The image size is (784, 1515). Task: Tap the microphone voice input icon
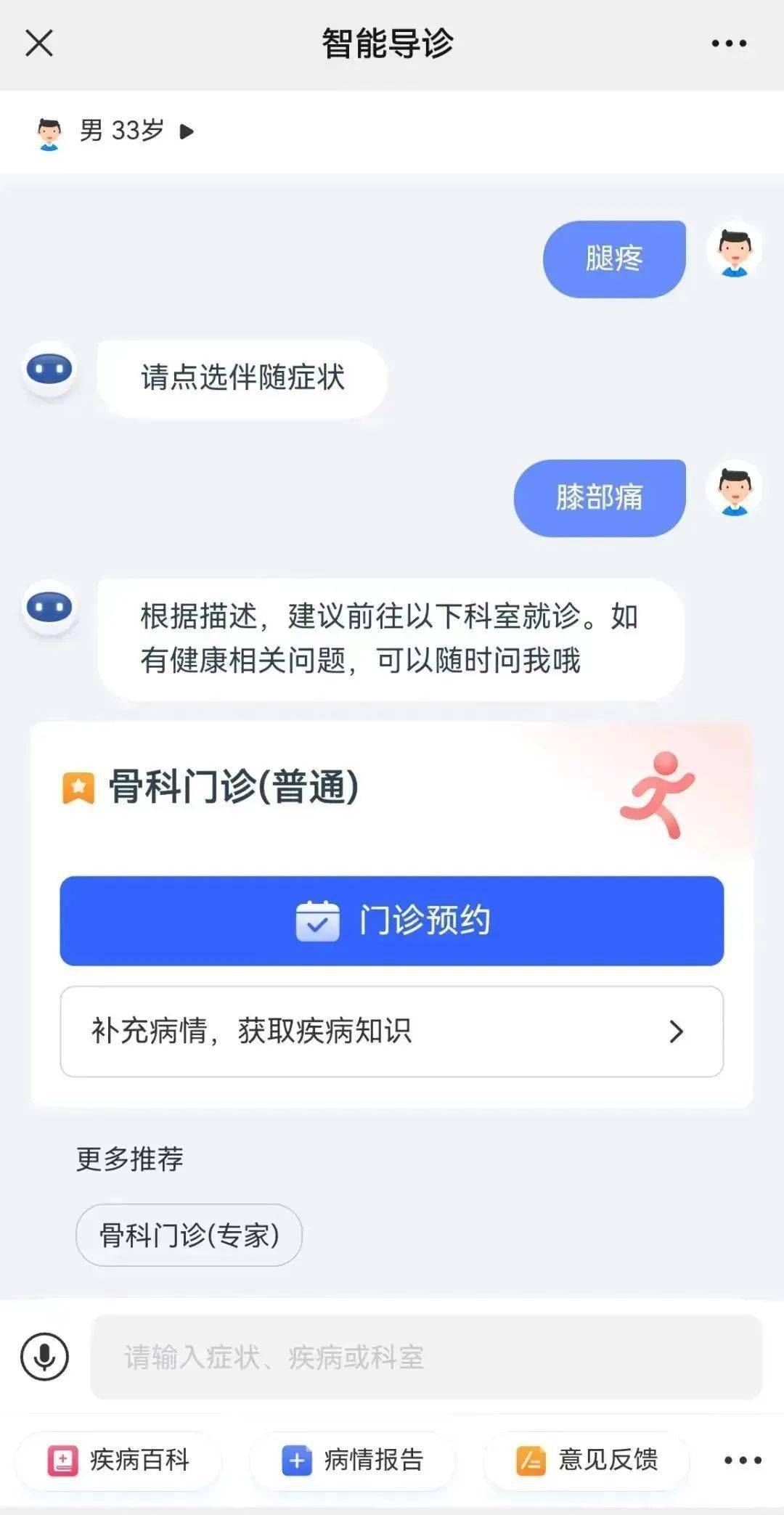(x=44, y=1356)
